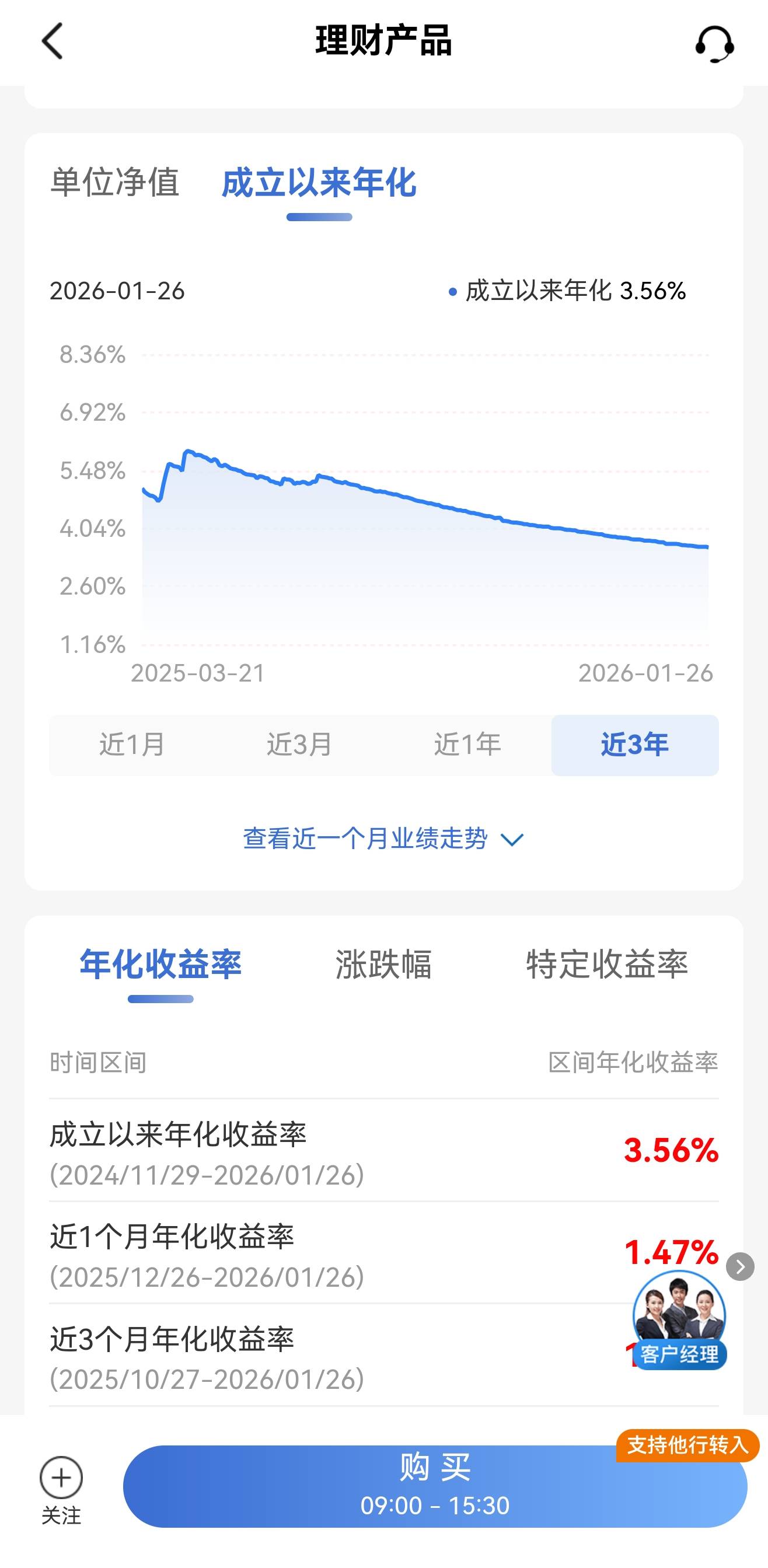Show the 近1年 chart range
Viewport: 768px width, 1568px height.
pos(467,745)
